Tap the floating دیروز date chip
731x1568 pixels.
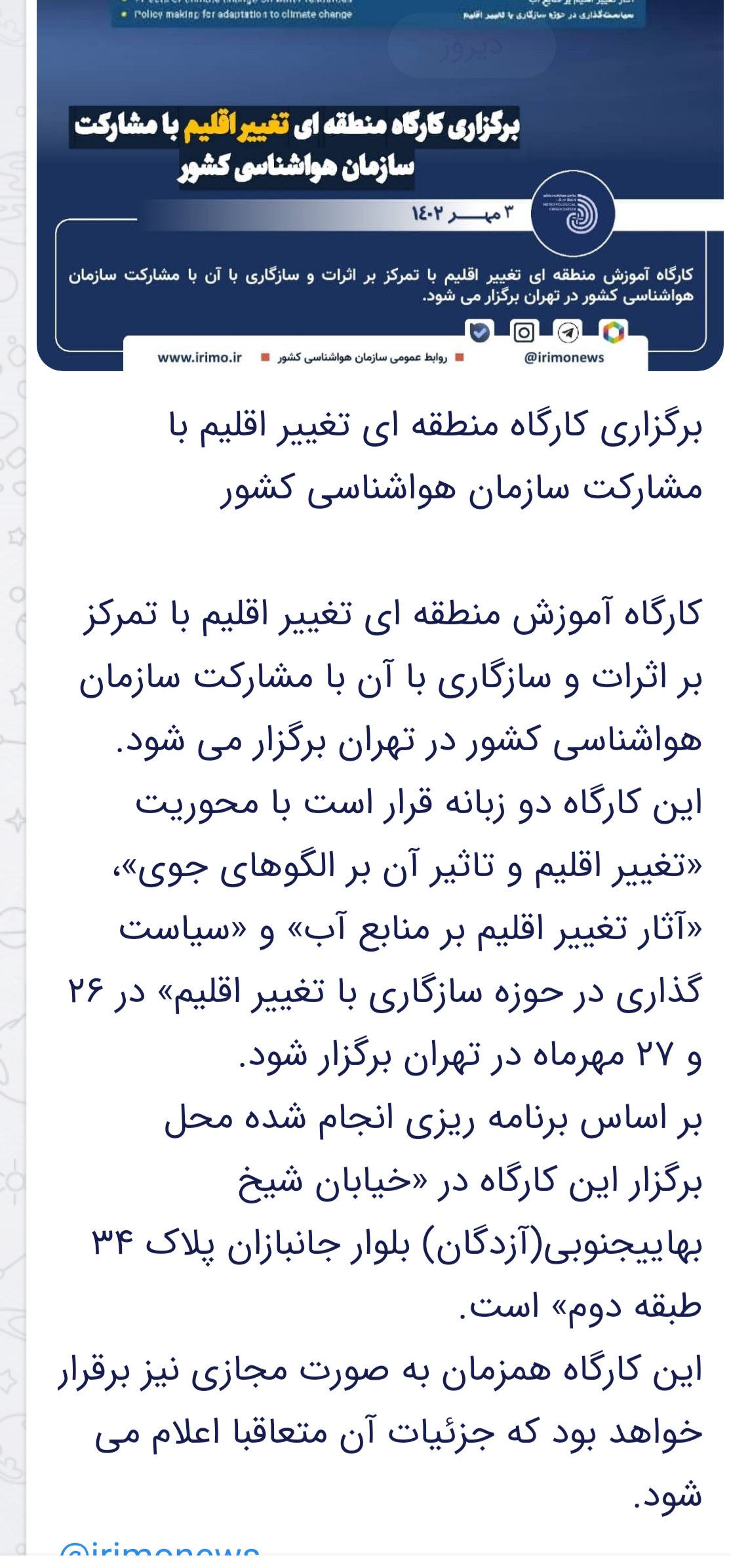471,45
